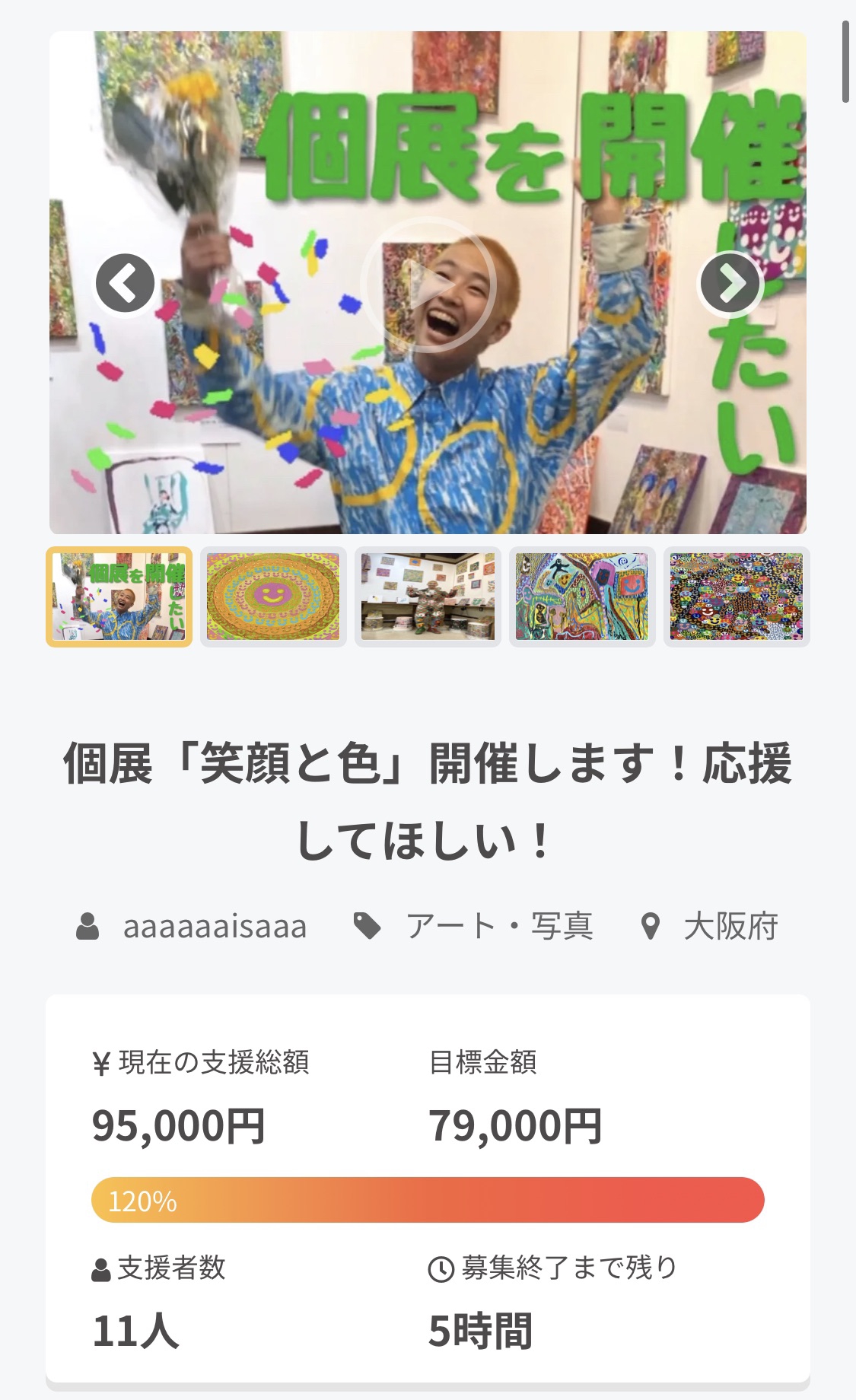Select the first thumbnail with green text
Viewport: 856px width, 1400px height.
119,597
